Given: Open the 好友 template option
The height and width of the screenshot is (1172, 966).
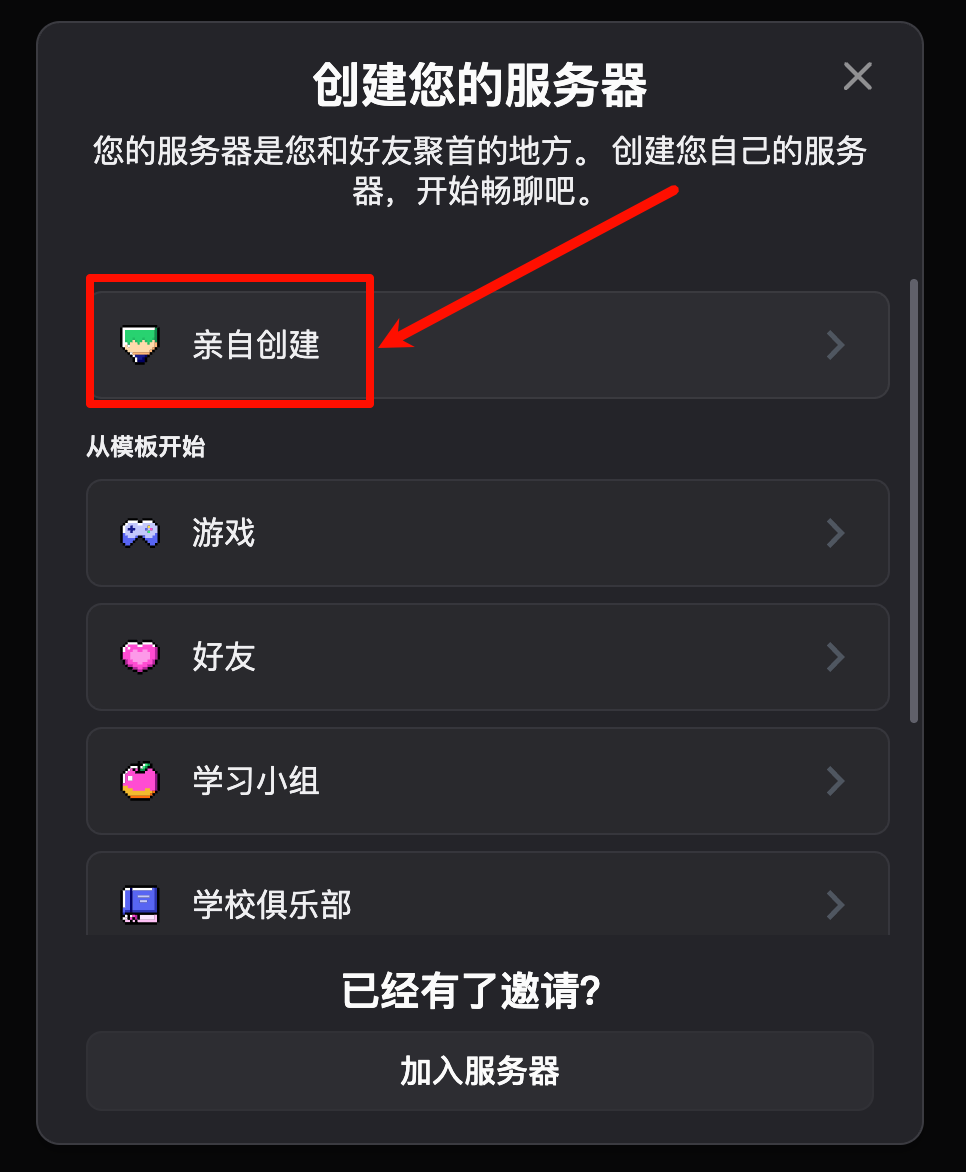Looking at the screenshot, I should (x=487, y=657).
